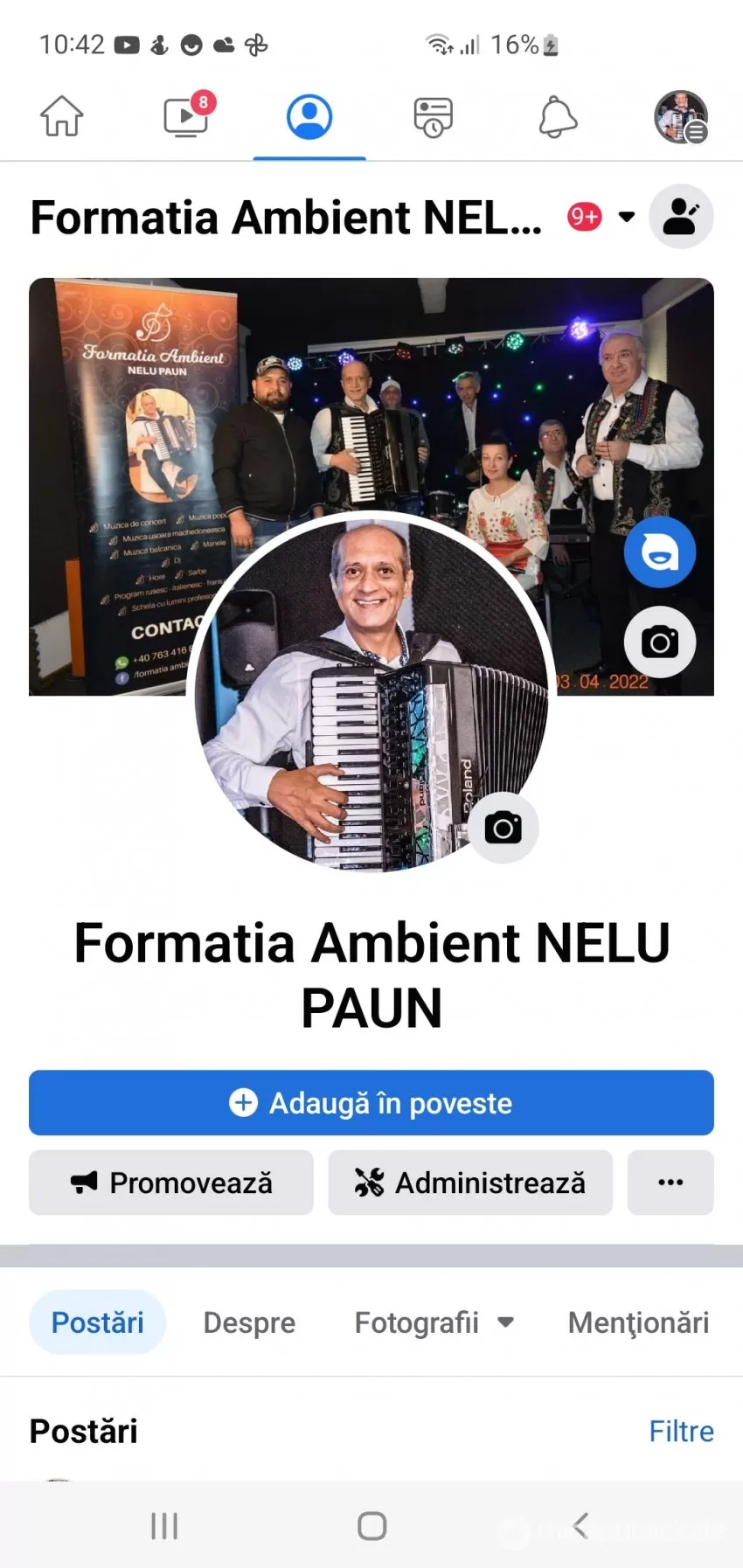Switch to the Menționări tab
This screenshot has height=1568, width=743.
point(638,1322)
